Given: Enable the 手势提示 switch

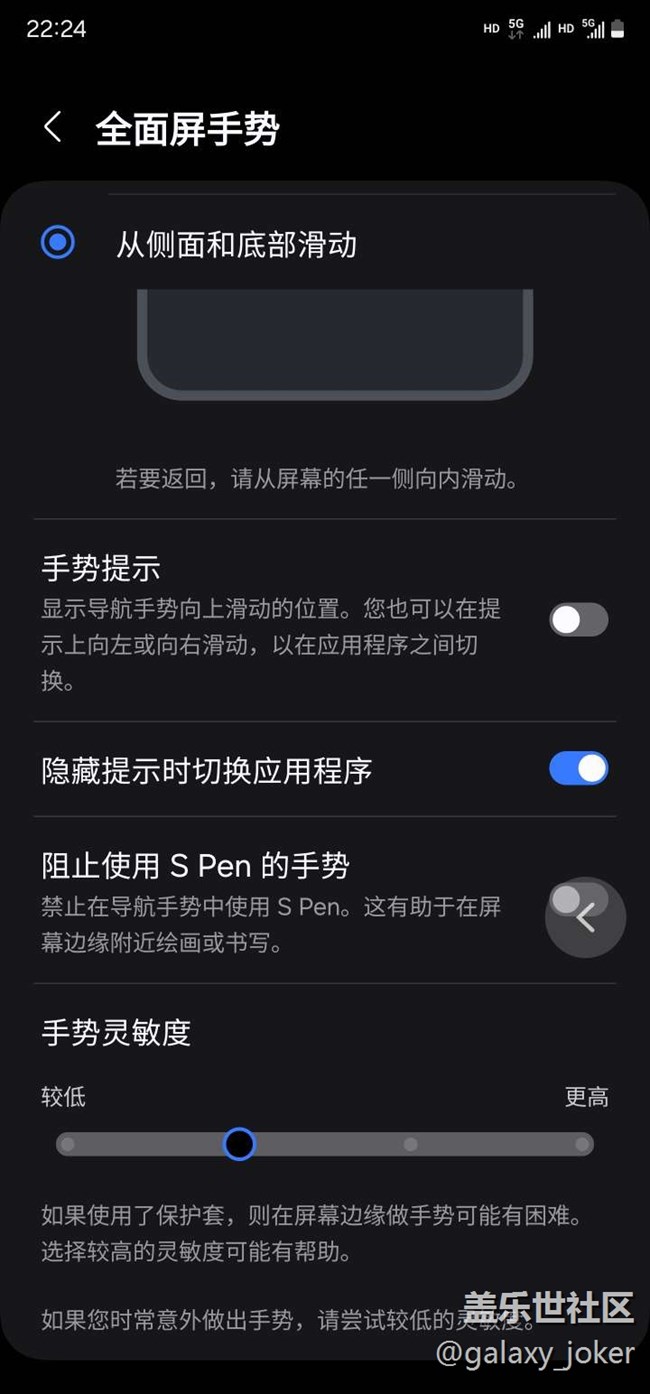Looking at the screenshot, I should point(578,620).
